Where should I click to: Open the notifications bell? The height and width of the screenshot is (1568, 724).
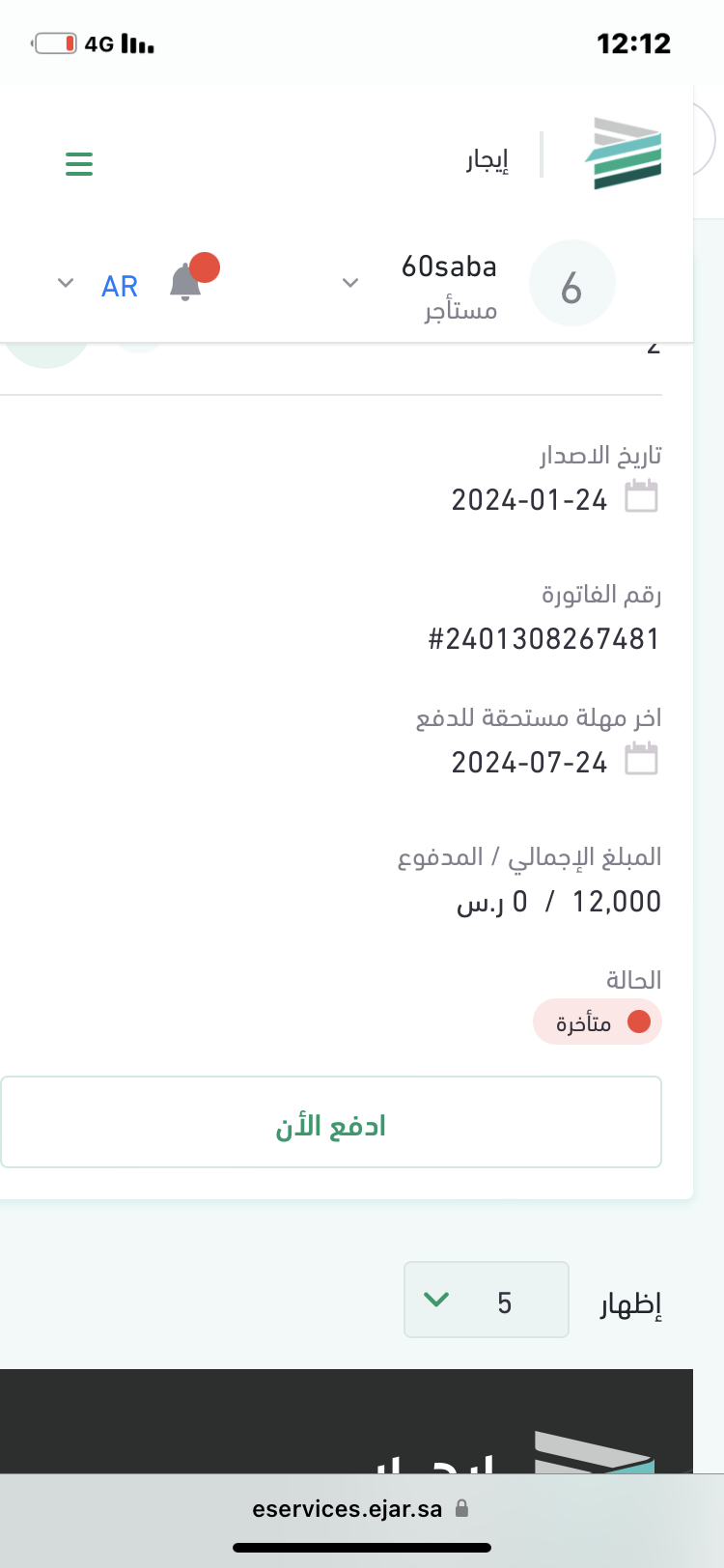pyautogui.click(x=186, y=282)
